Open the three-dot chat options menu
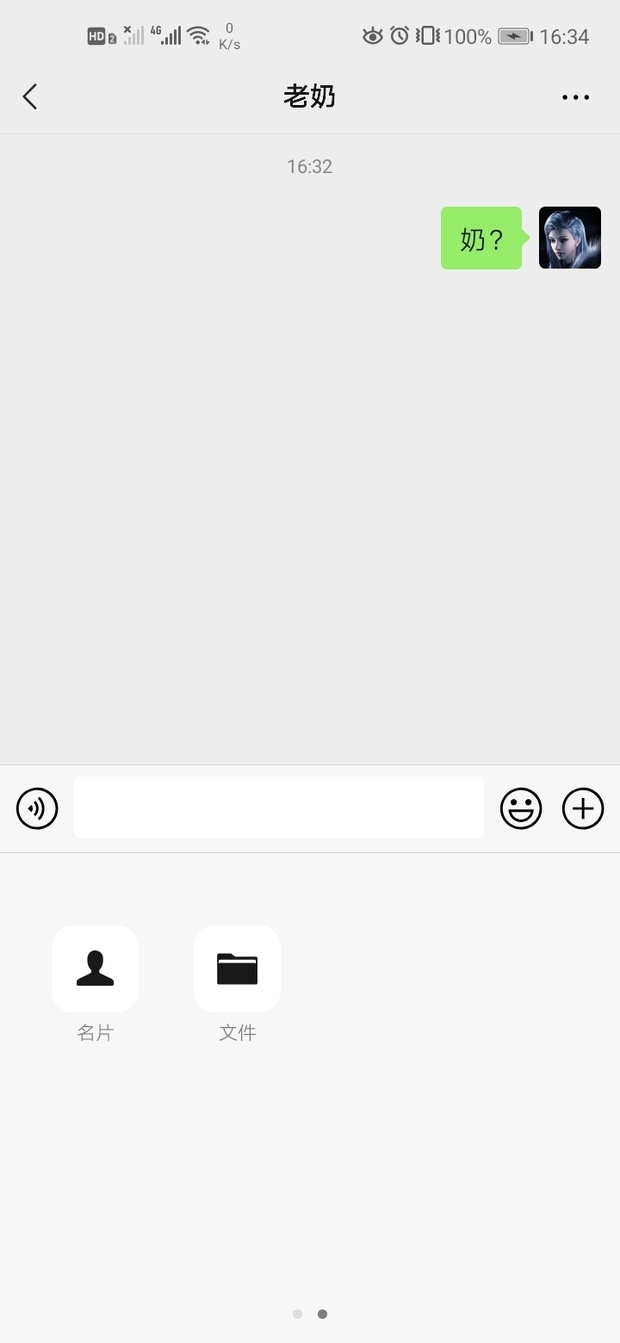Image resolution: width=620 pixels, height=1343 pixels. (x=575, y=97)
